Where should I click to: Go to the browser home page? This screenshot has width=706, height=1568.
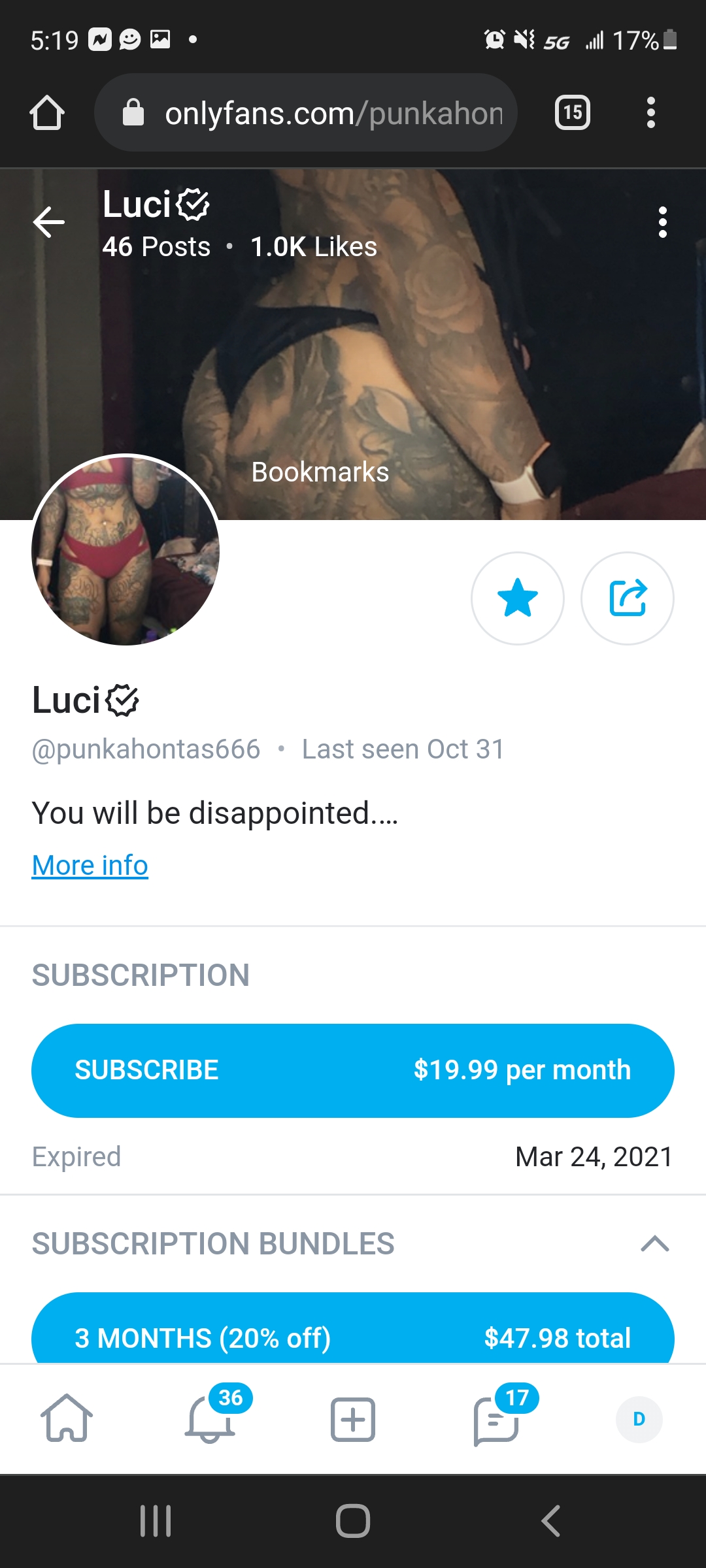click(47, 112)
